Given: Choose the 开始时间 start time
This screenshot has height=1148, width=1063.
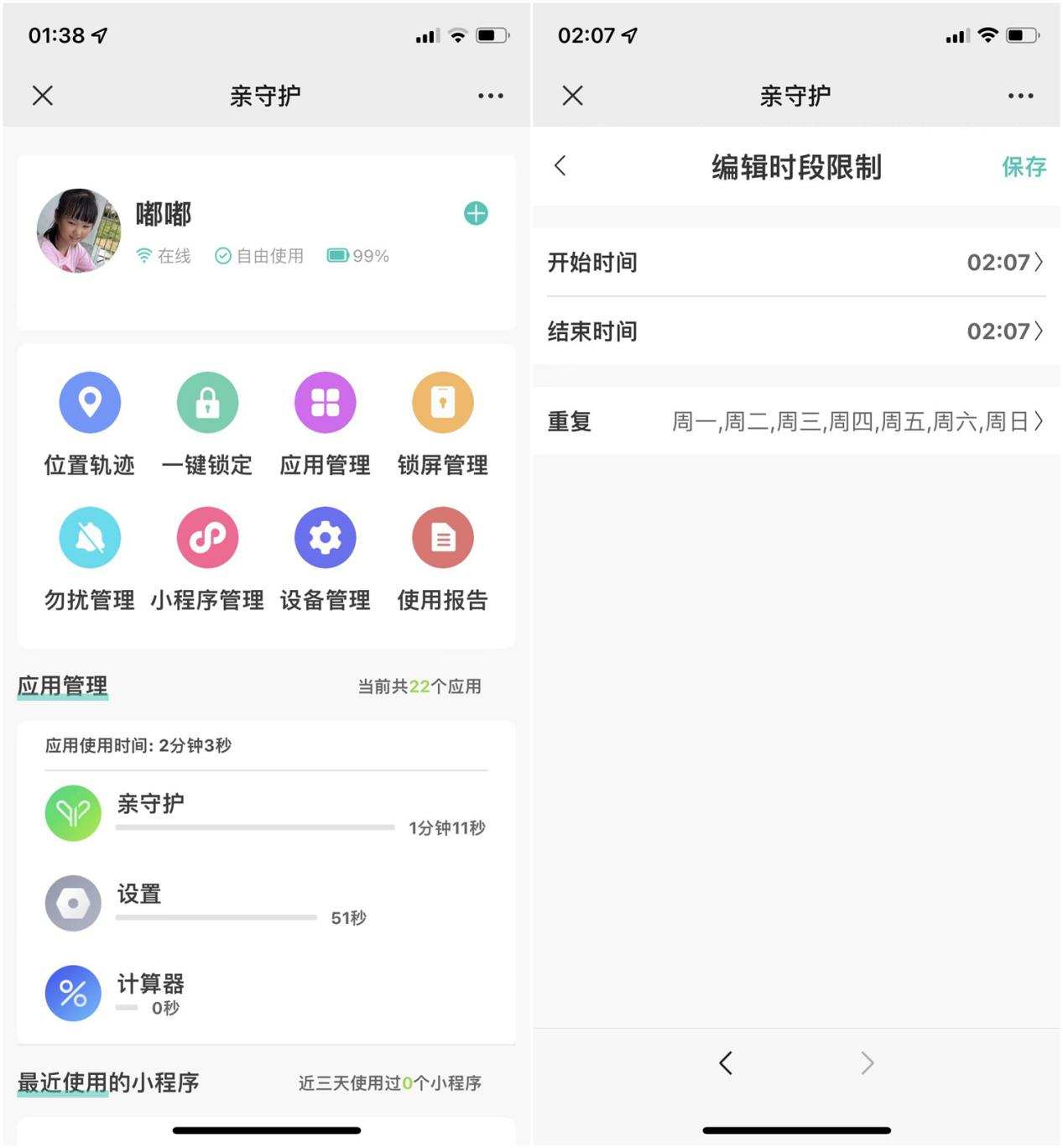Looking at the screenshot, I should tap(795, 263).
